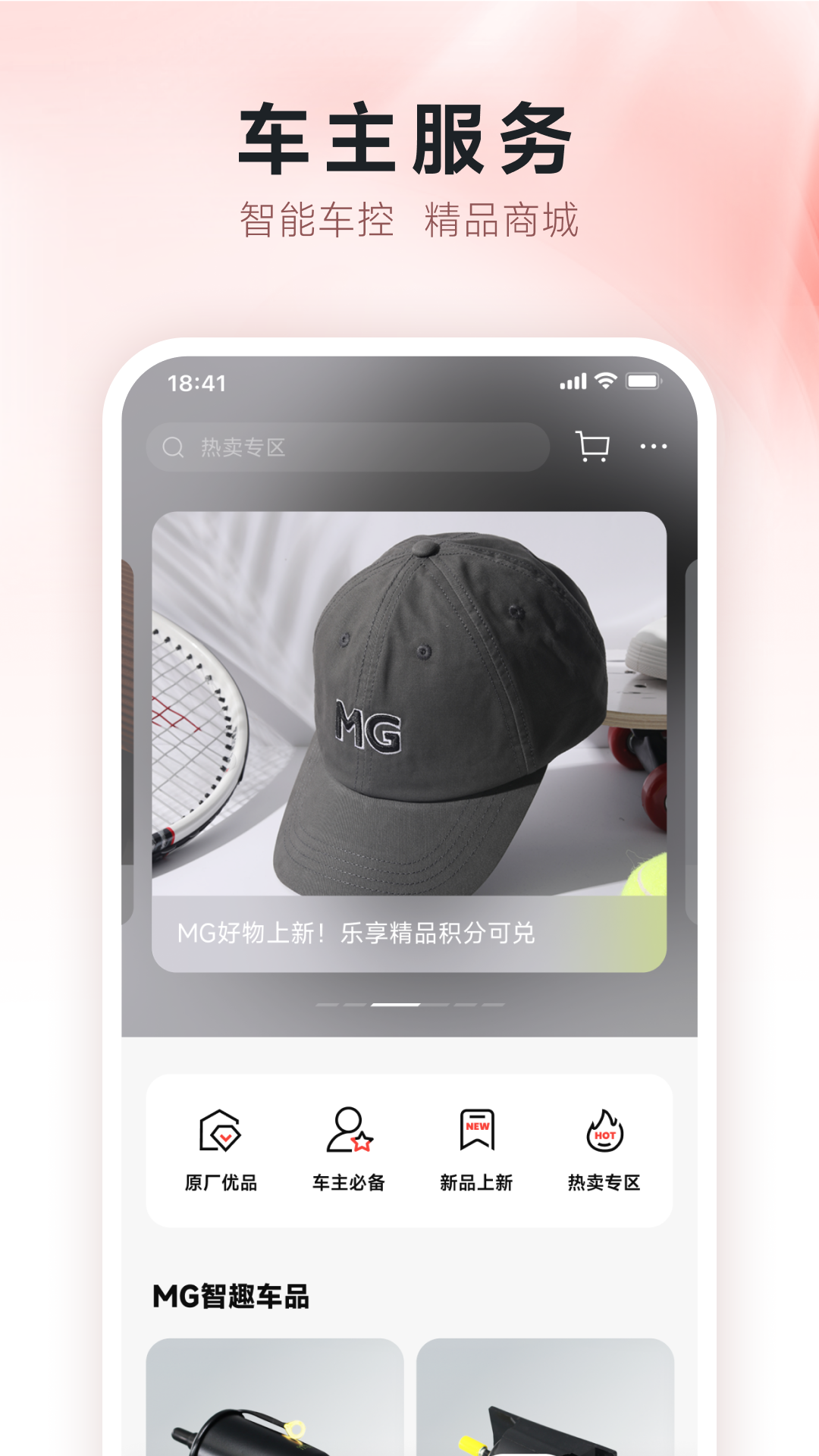Open the shopping cart icon
The width and height of the screenshot is (819, 1456).
pos(593,447)
